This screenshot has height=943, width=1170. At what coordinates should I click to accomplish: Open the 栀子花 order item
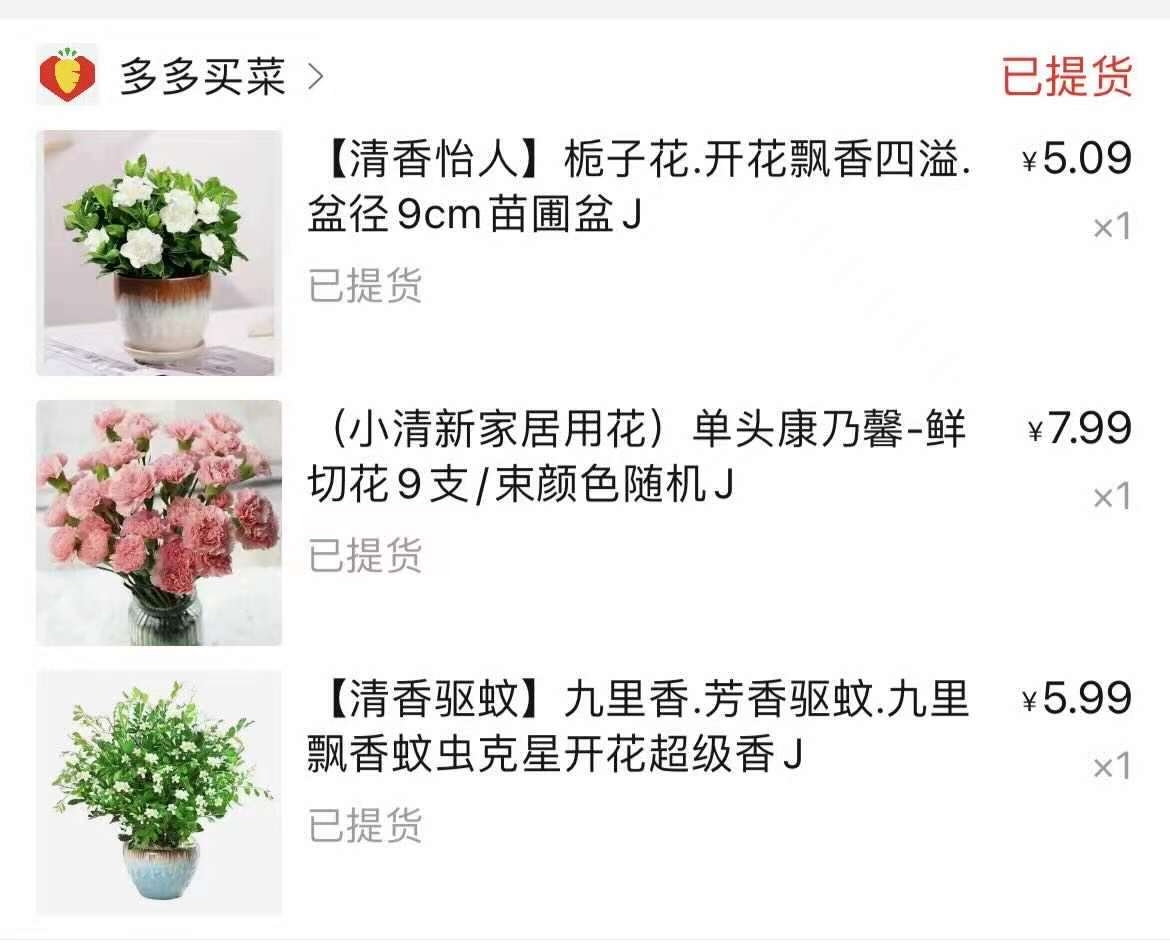[640, 187]
